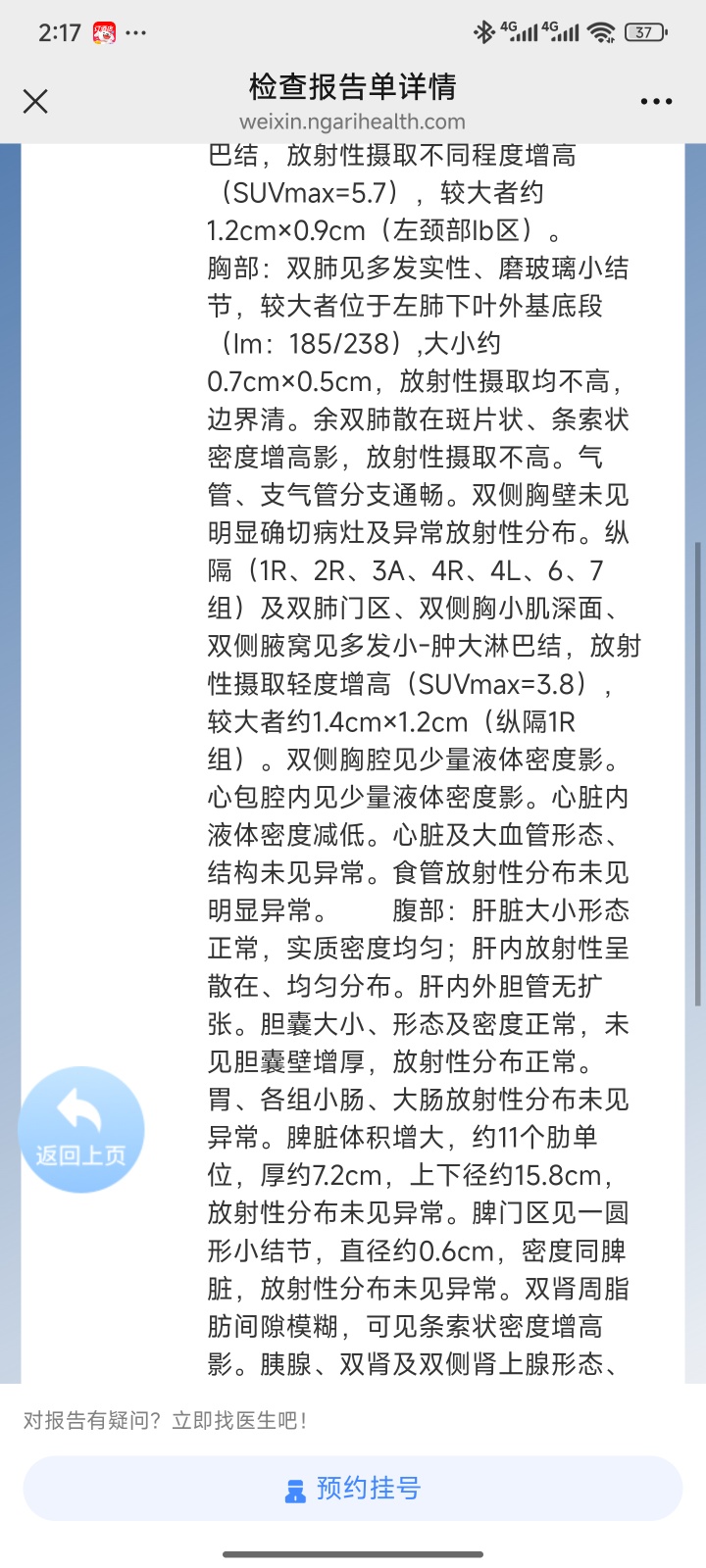The image size is (706, 1568).
Task: Tap the 返回上页 floating button
Action: pos(81,1129)
